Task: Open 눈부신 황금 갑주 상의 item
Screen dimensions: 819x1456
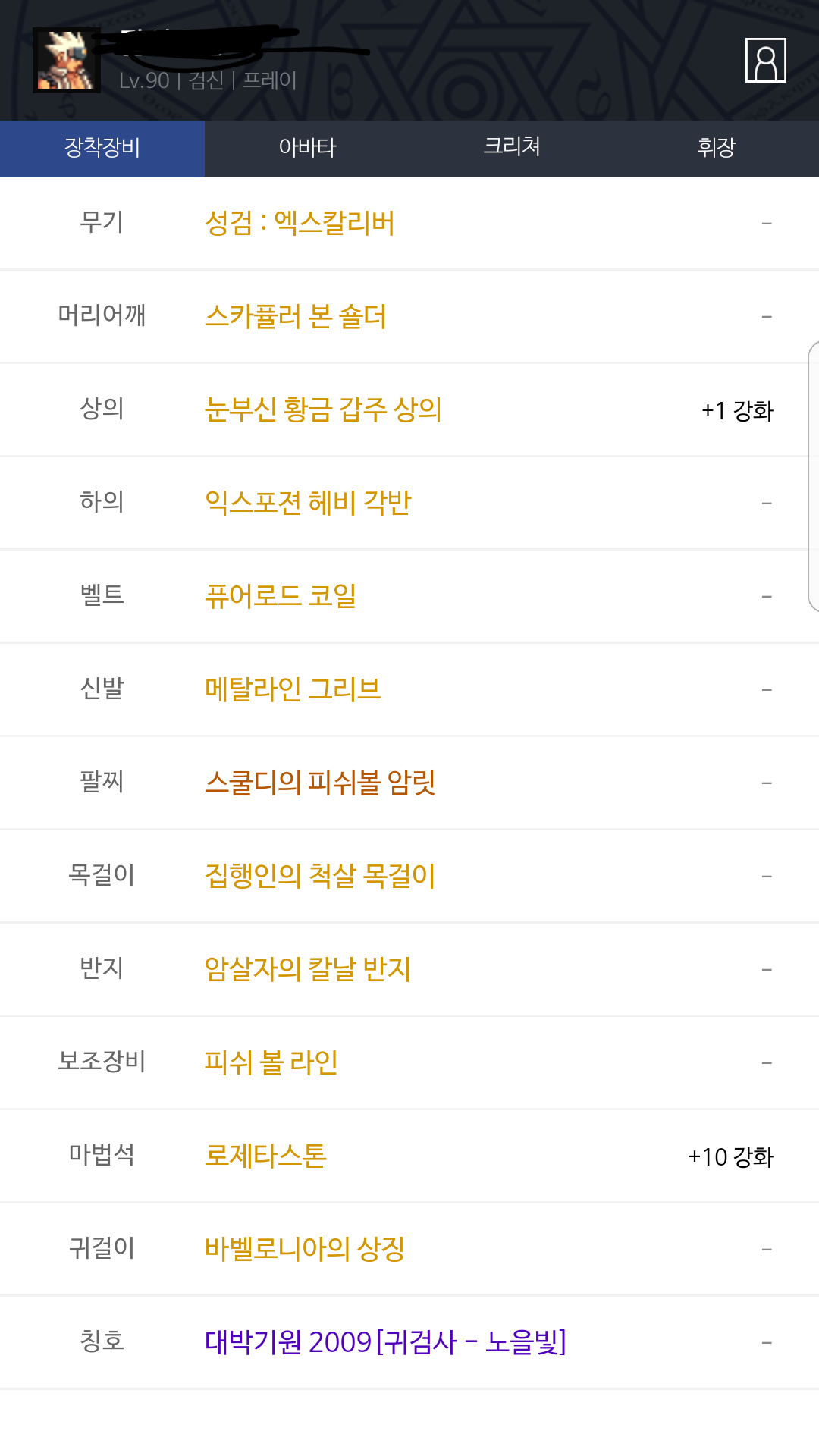Action: click(x=323, y=409)
